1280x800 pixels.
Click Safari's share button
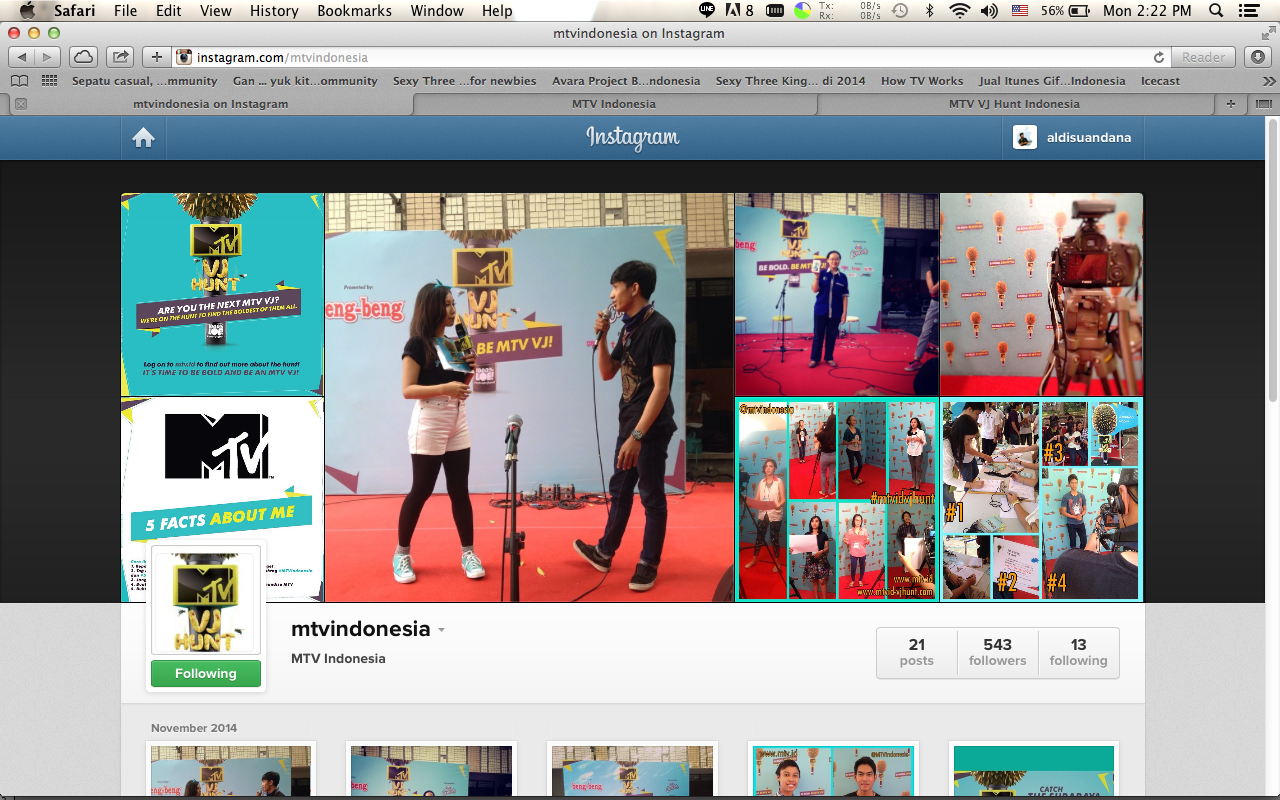(x=119, y=57)
